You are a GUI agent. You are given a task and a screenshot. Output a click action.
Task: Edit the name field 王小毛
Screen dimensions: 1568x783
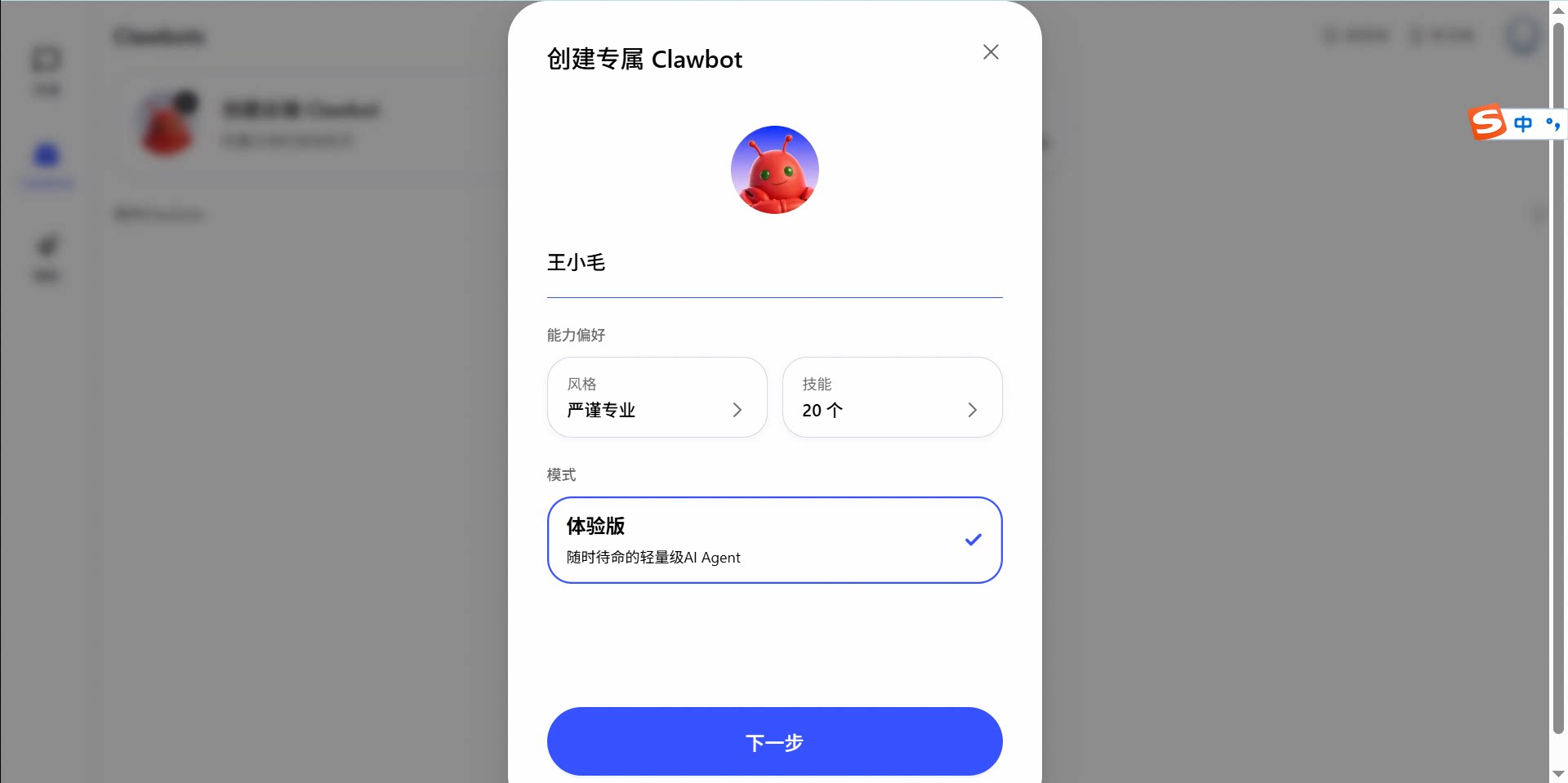point(773,263)
